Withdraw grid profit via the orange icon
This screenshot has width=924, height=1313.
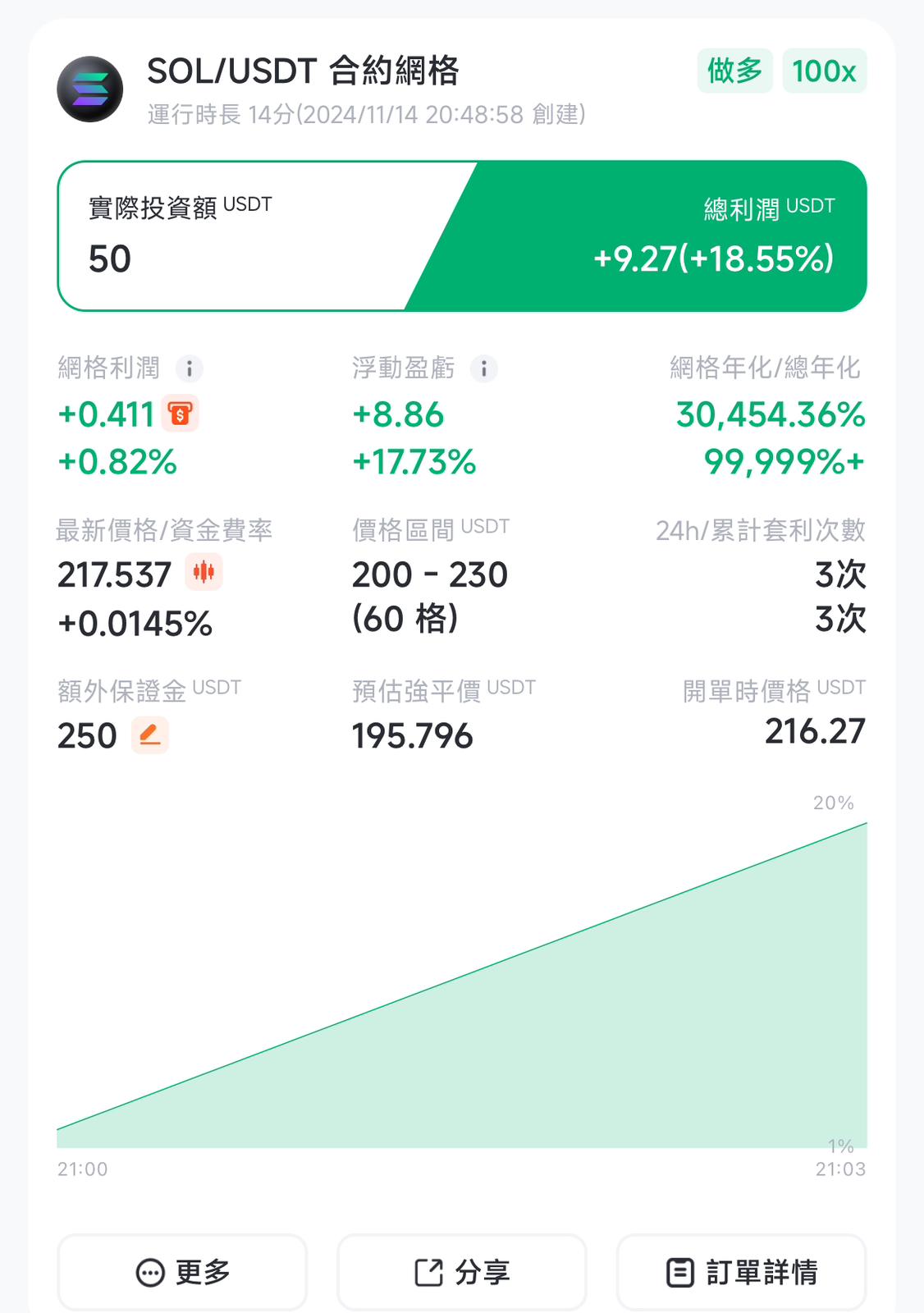click(x=180, y=414)
